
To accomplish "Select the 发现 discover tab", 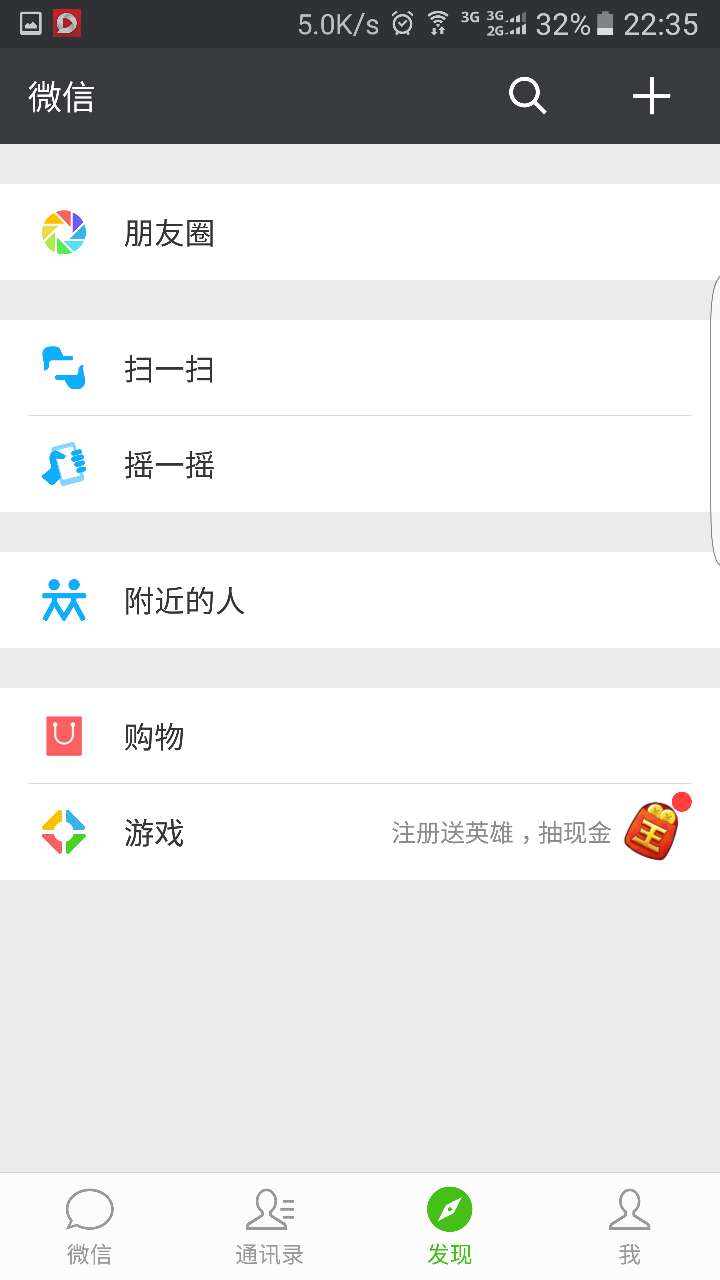I will tap(450, 1227).
